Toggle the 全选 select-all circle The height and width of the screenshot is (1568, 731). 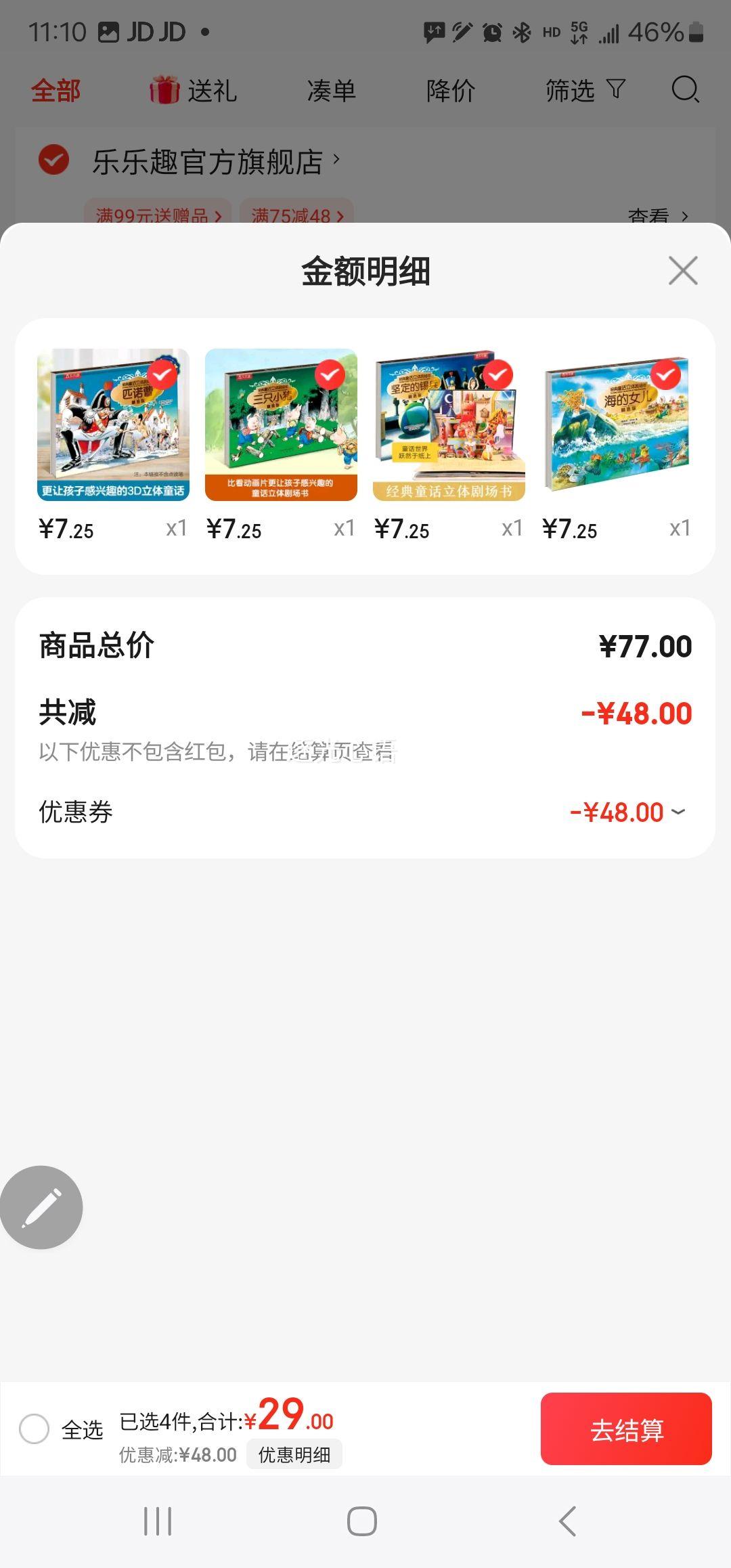35,1430
